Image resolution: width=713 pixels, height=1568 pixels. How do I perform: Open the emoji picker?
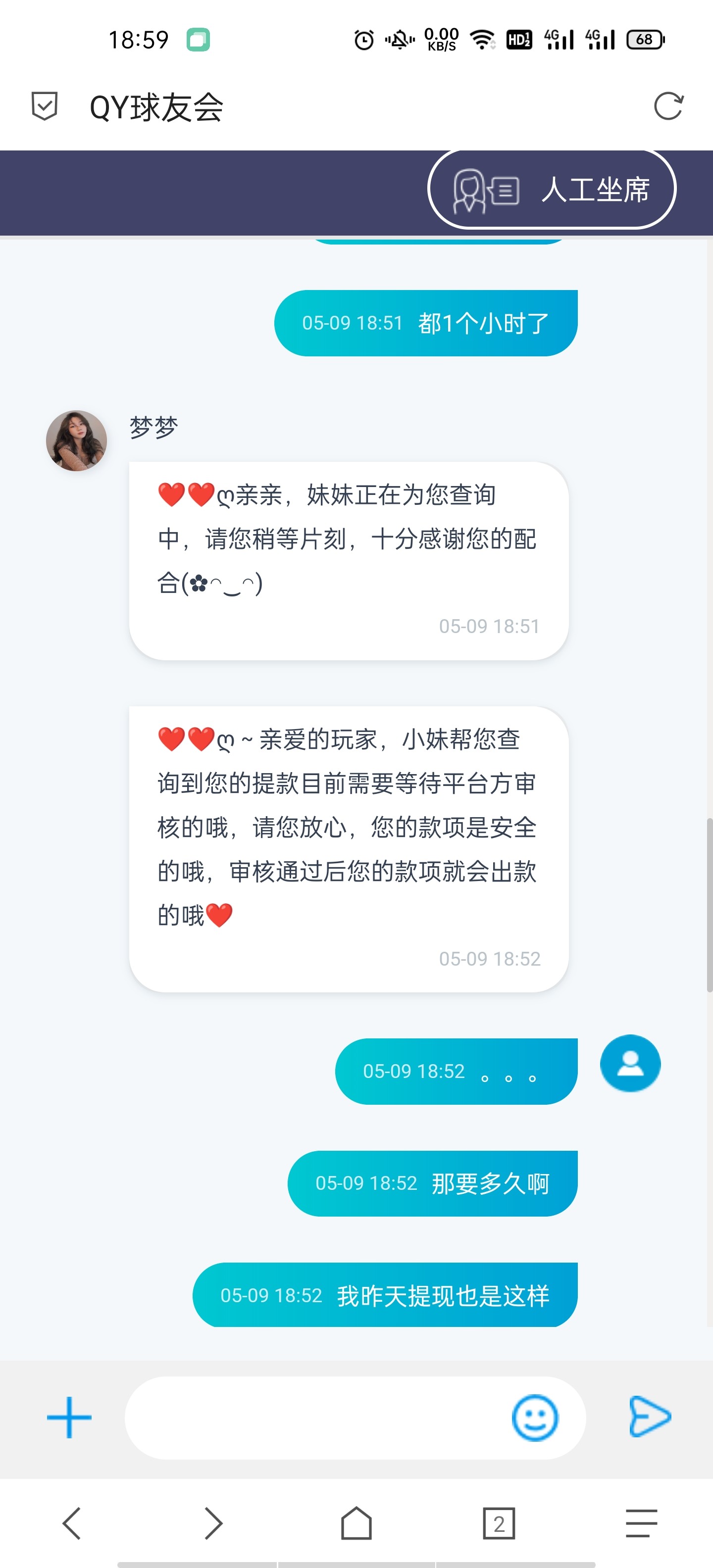535,1418
